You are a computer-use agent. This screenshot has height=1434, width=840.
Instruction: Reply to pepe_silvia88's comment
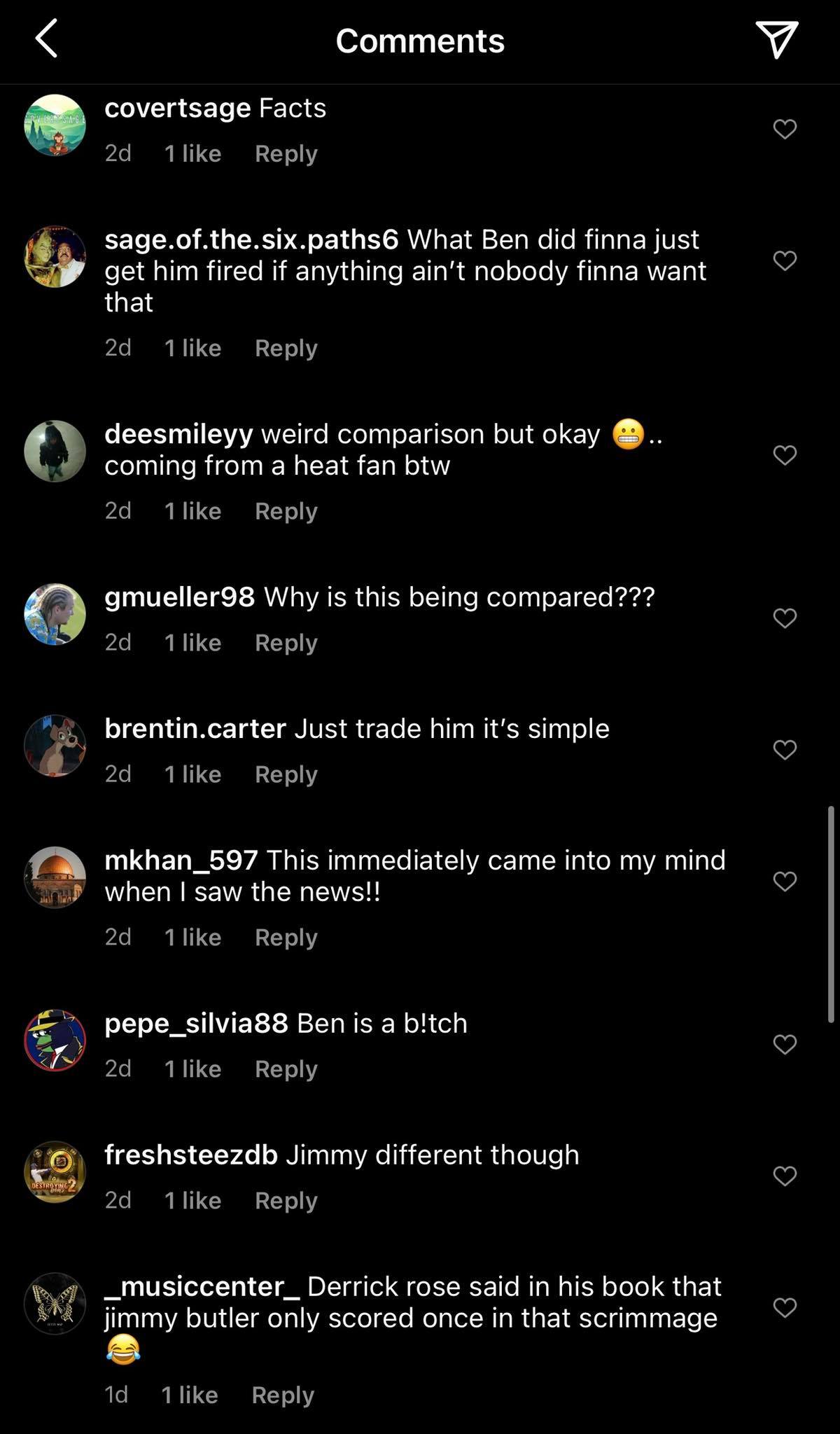286,1069
